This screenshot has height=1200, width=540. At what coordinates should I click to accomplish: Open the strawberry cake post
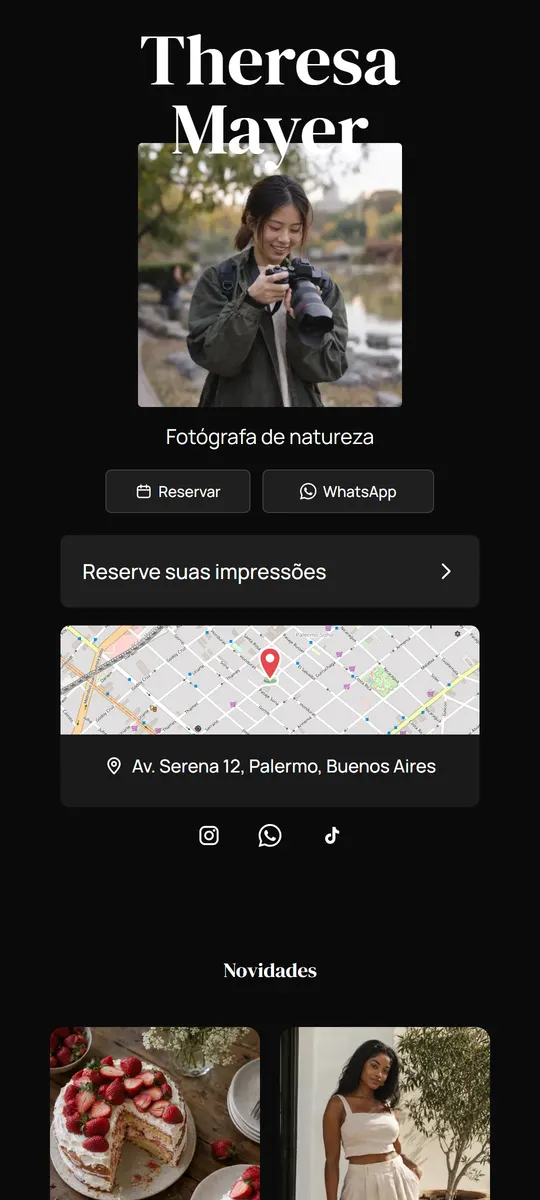[x=155, y=1113]
